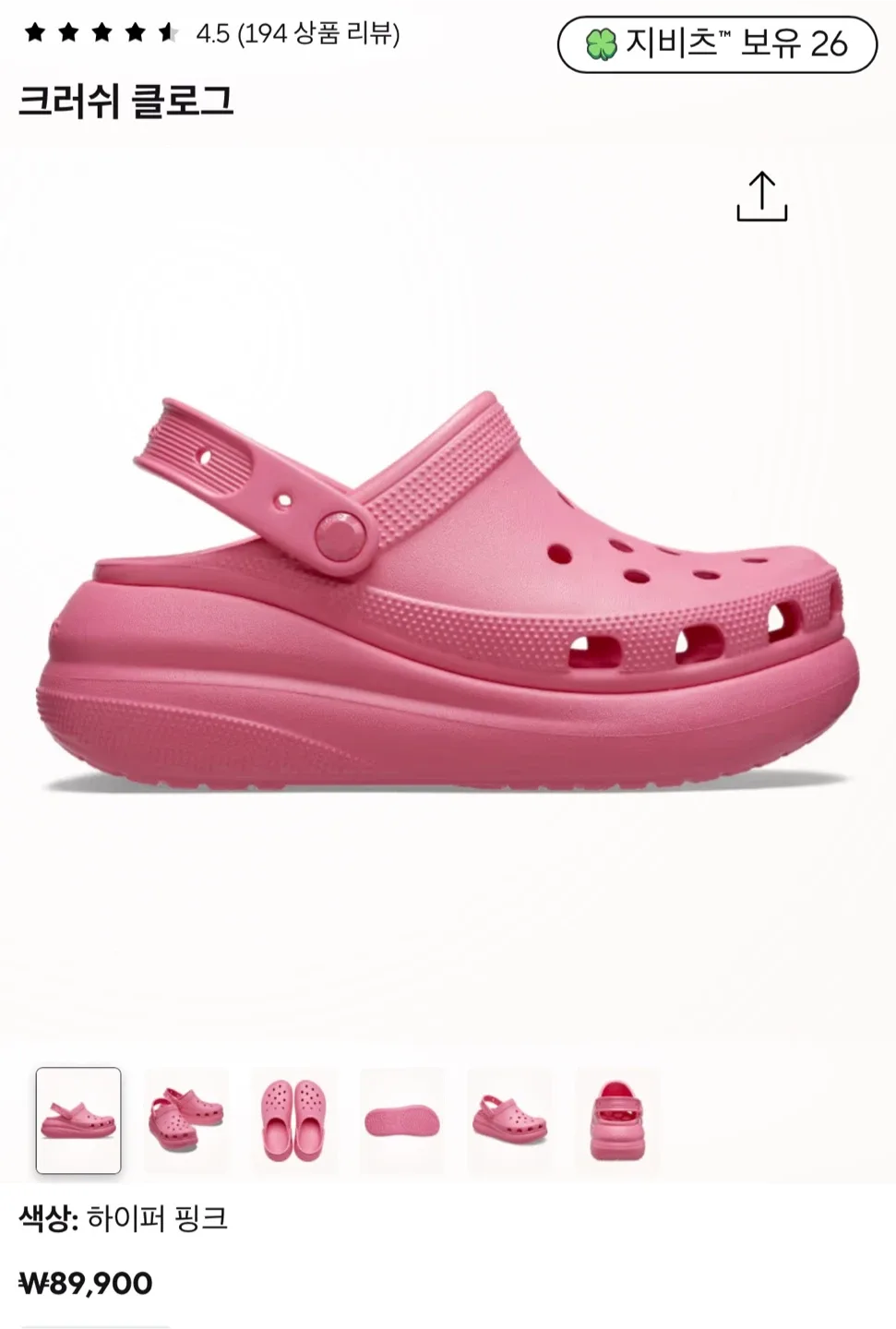This screenshot has height=1329, width=896.
Task: Open the Jibbitz compatible 26 badge
Action: (717, 43)
